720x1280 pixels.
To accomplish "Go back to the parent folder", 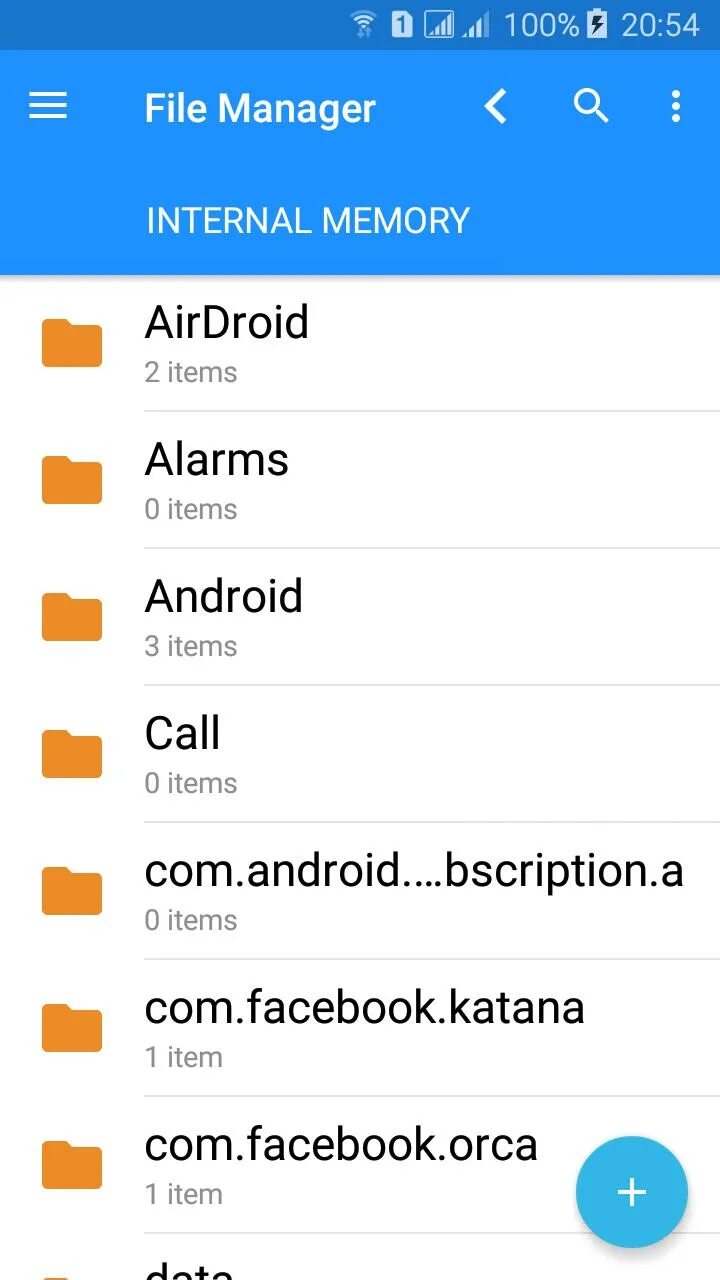I will coord(496,106).
